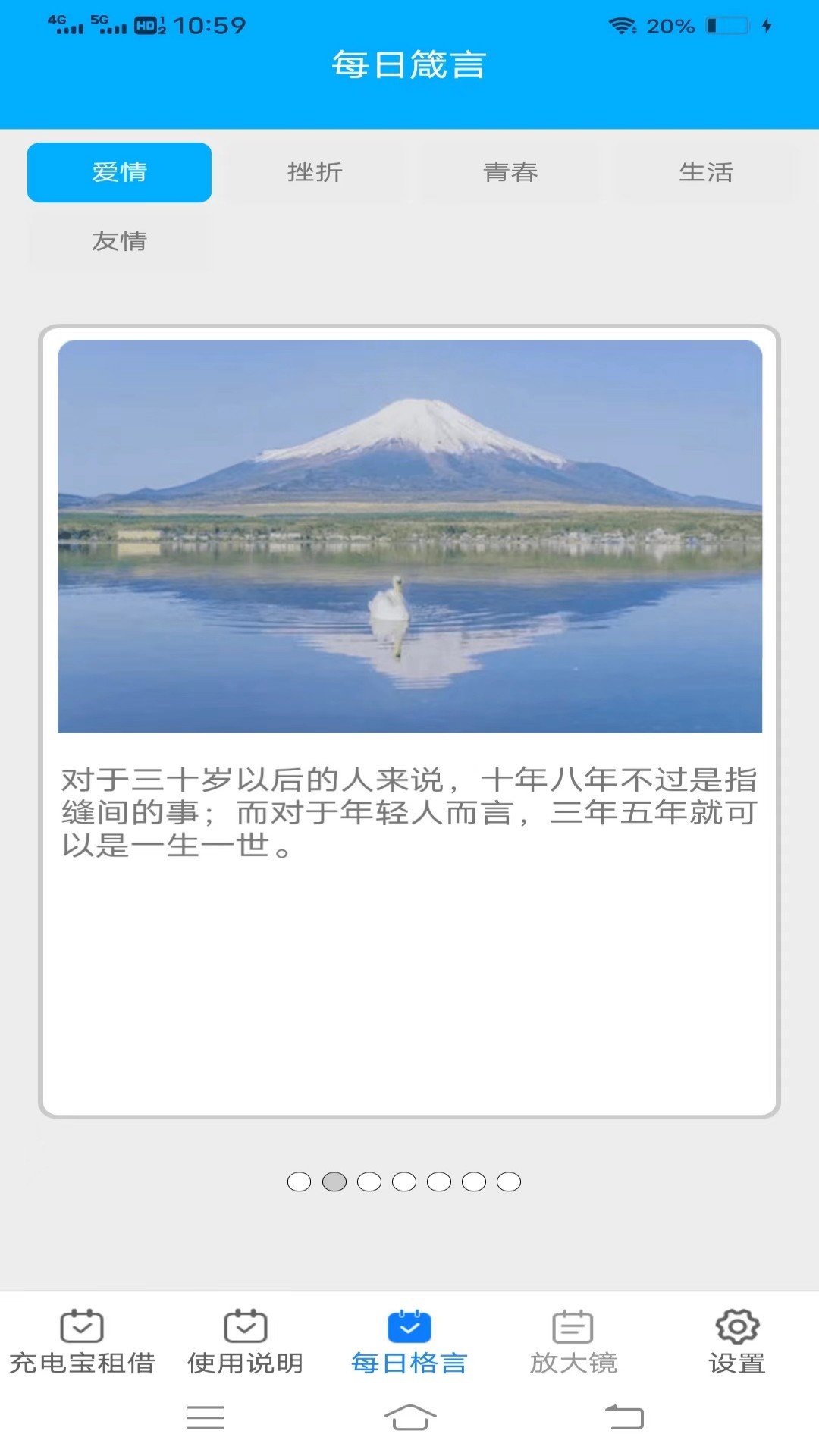
Task: Tap the 每日格言 bottom tab
Action: (409, 1342)
